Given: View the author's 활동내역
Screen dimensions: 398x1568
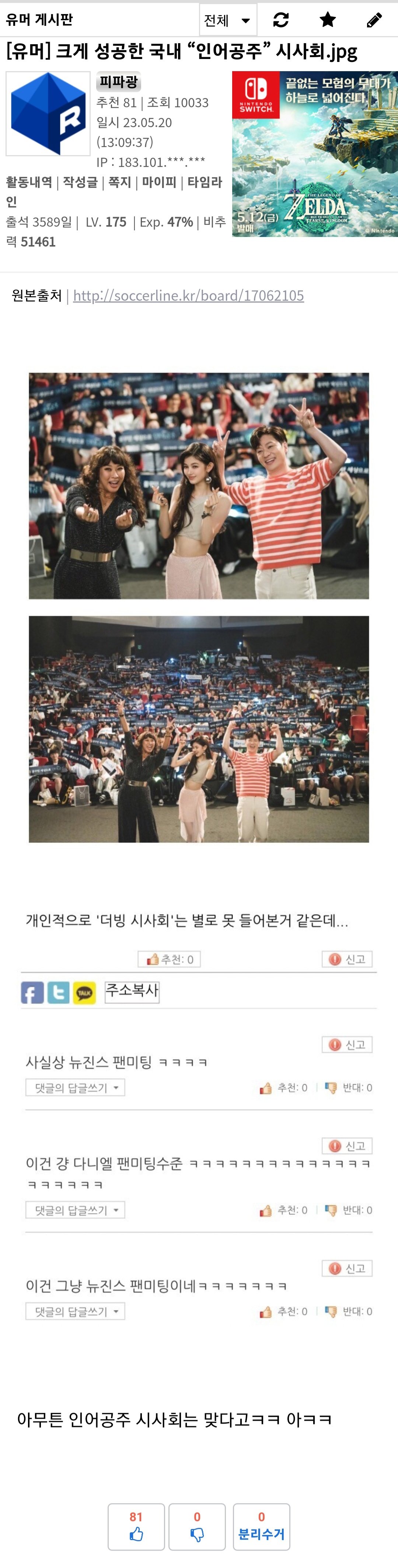Looking at the screenshot, I should tap(29, 182).
